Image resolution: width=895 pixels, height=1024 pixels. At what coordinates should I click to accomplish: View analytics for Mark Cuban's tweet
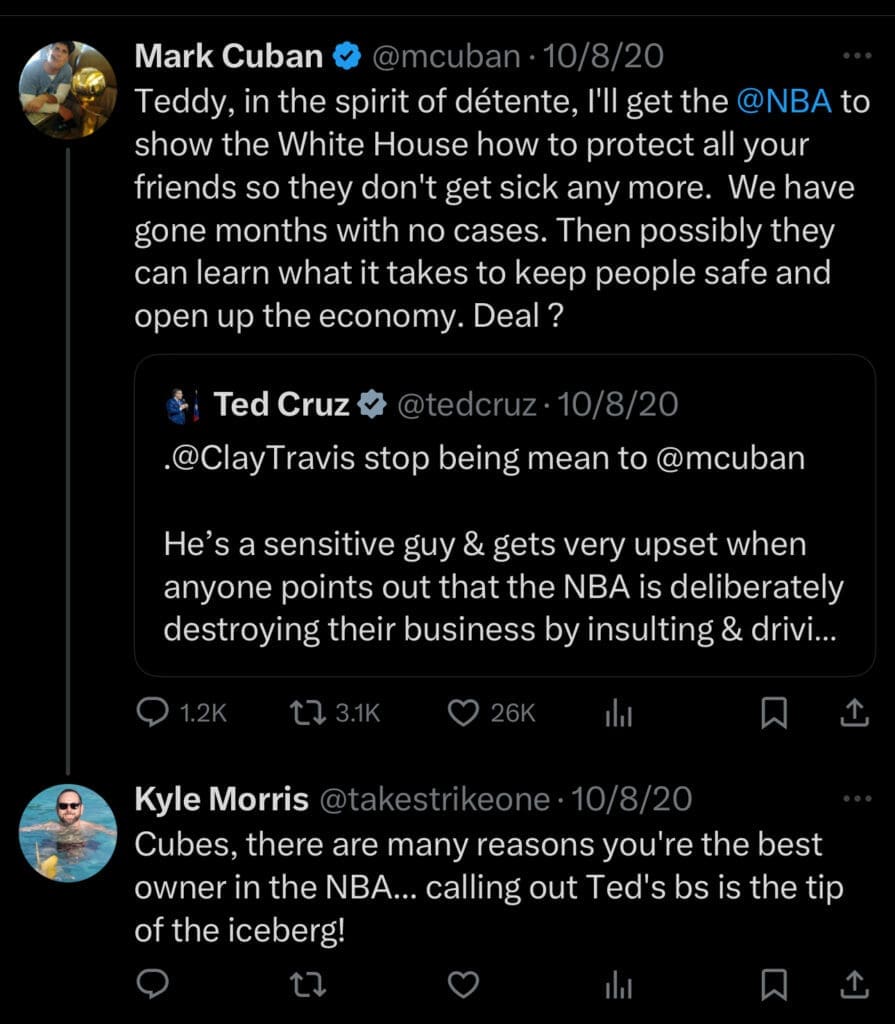(x=619, y=712)
